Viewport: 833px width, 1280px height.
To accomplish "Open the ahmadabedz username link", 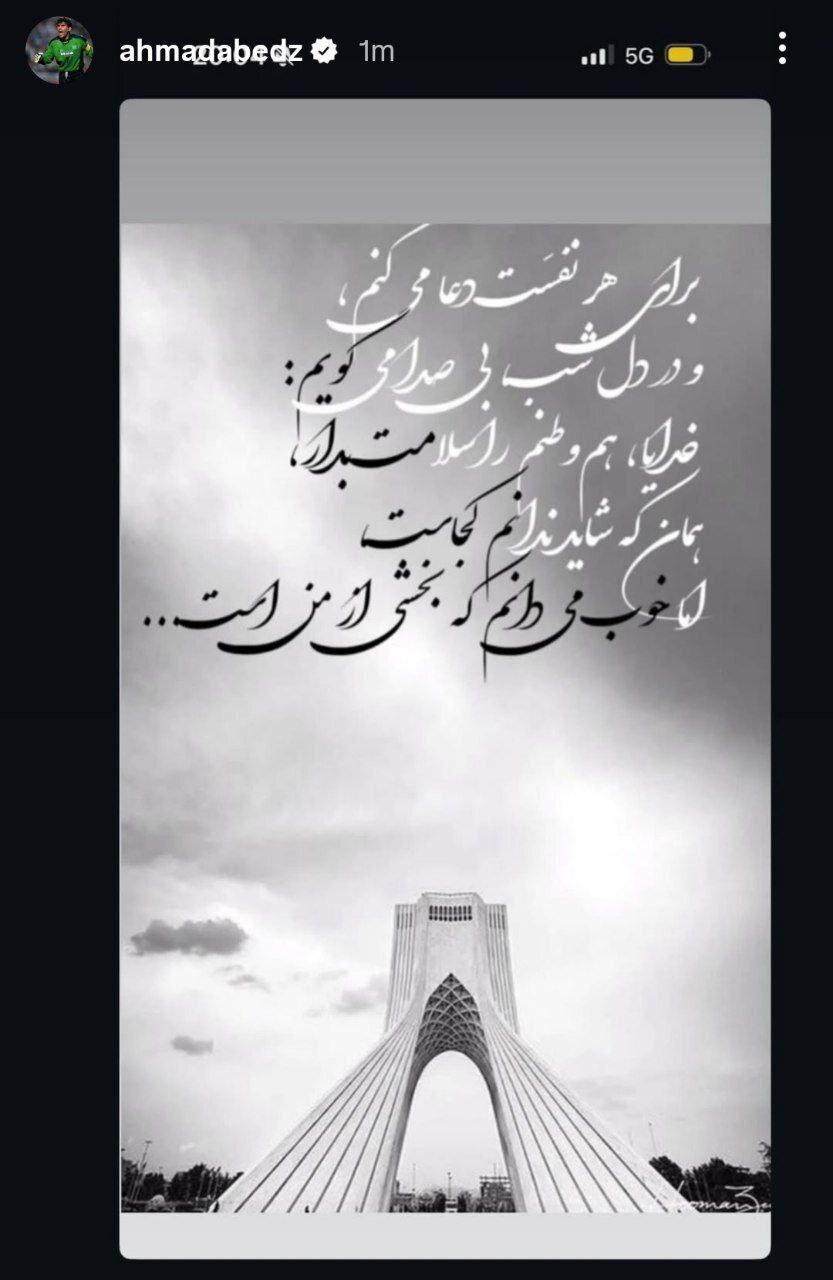I will click(210, 52).
